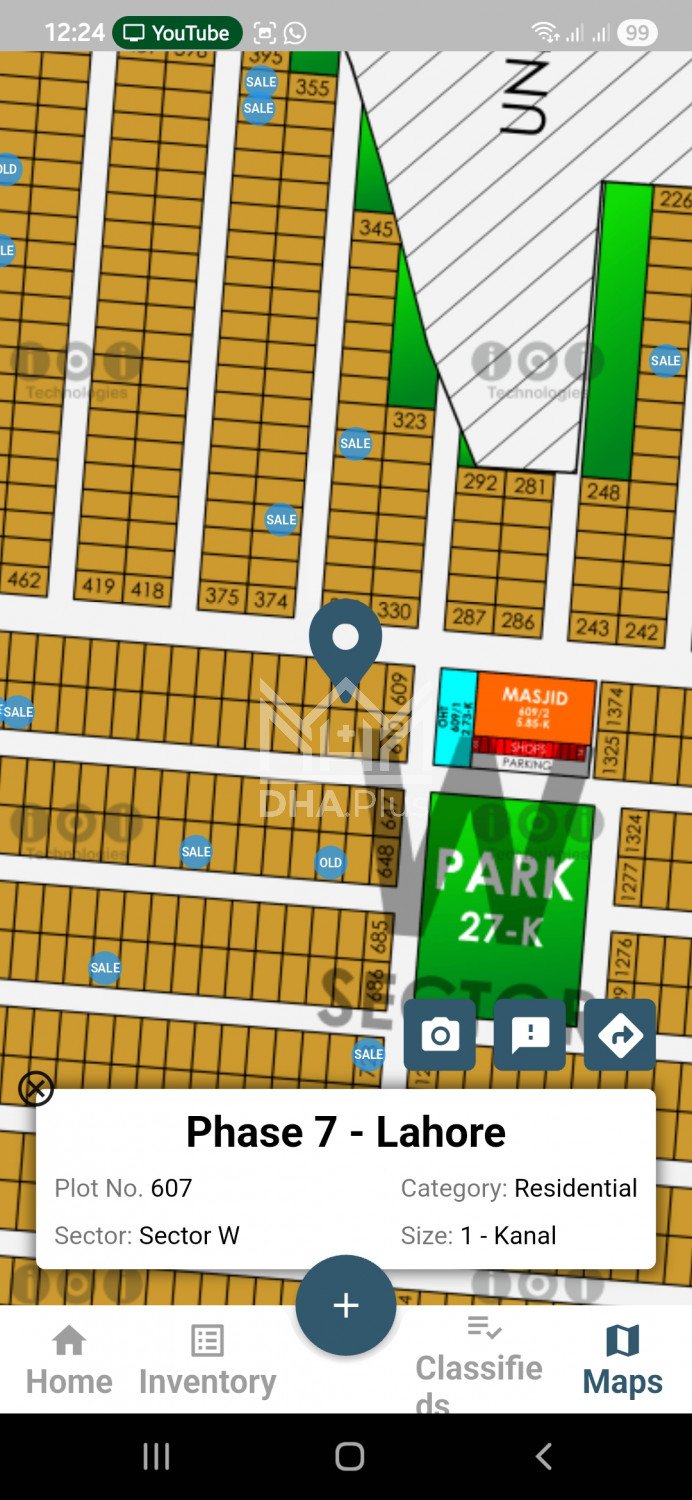Close the Phase 7 plot info card
Viewport: 692px width, 1500px height.
point(36,1088)
